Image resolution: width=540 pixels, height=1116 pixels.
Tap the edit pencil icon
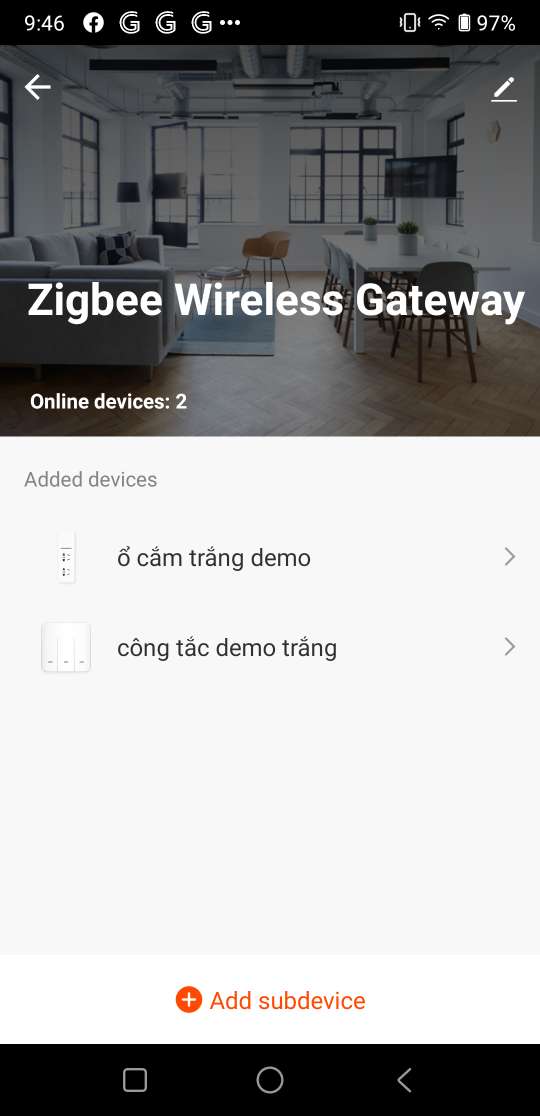(x=504, y=89)
